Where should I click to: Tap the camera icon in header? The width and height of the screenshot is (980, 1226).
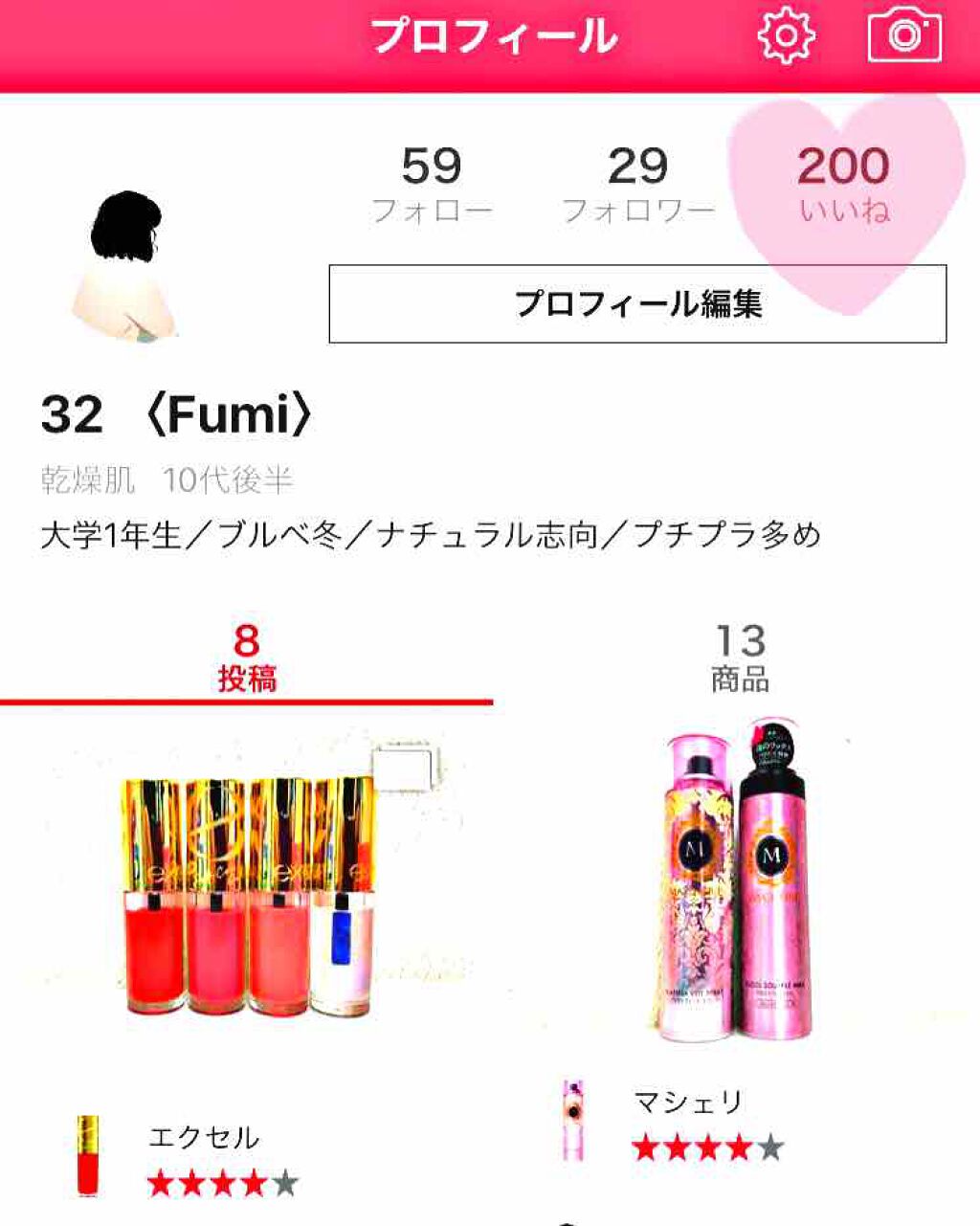[x=904, y=36]
